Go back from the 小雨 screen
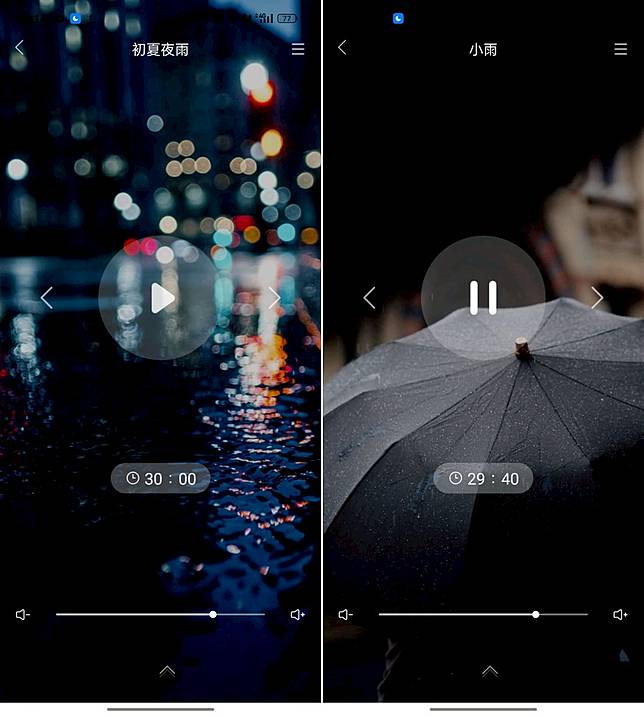 [x=342, y=47]
